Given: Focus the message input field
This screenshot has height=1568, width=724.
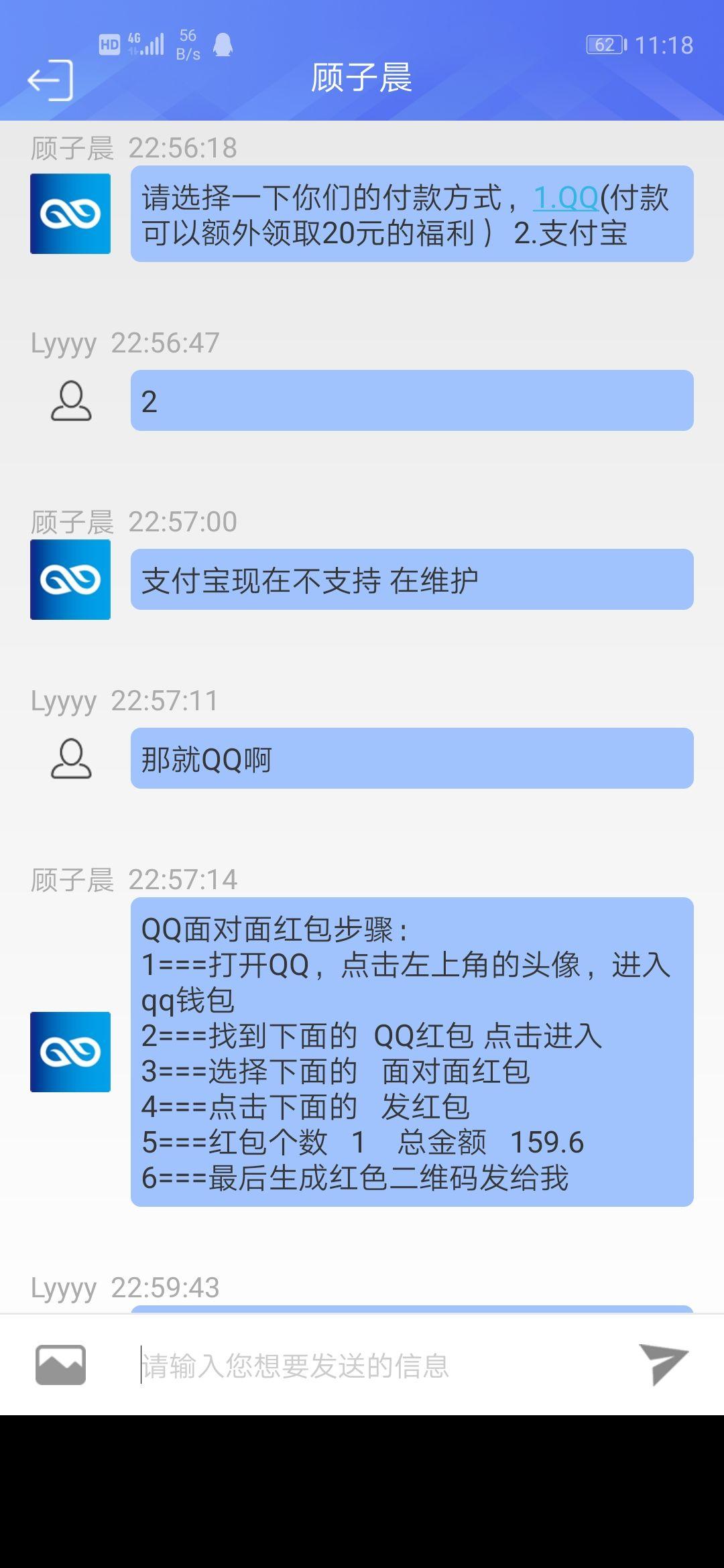Looking at the screenshot, I should [x=375, y=1365].
